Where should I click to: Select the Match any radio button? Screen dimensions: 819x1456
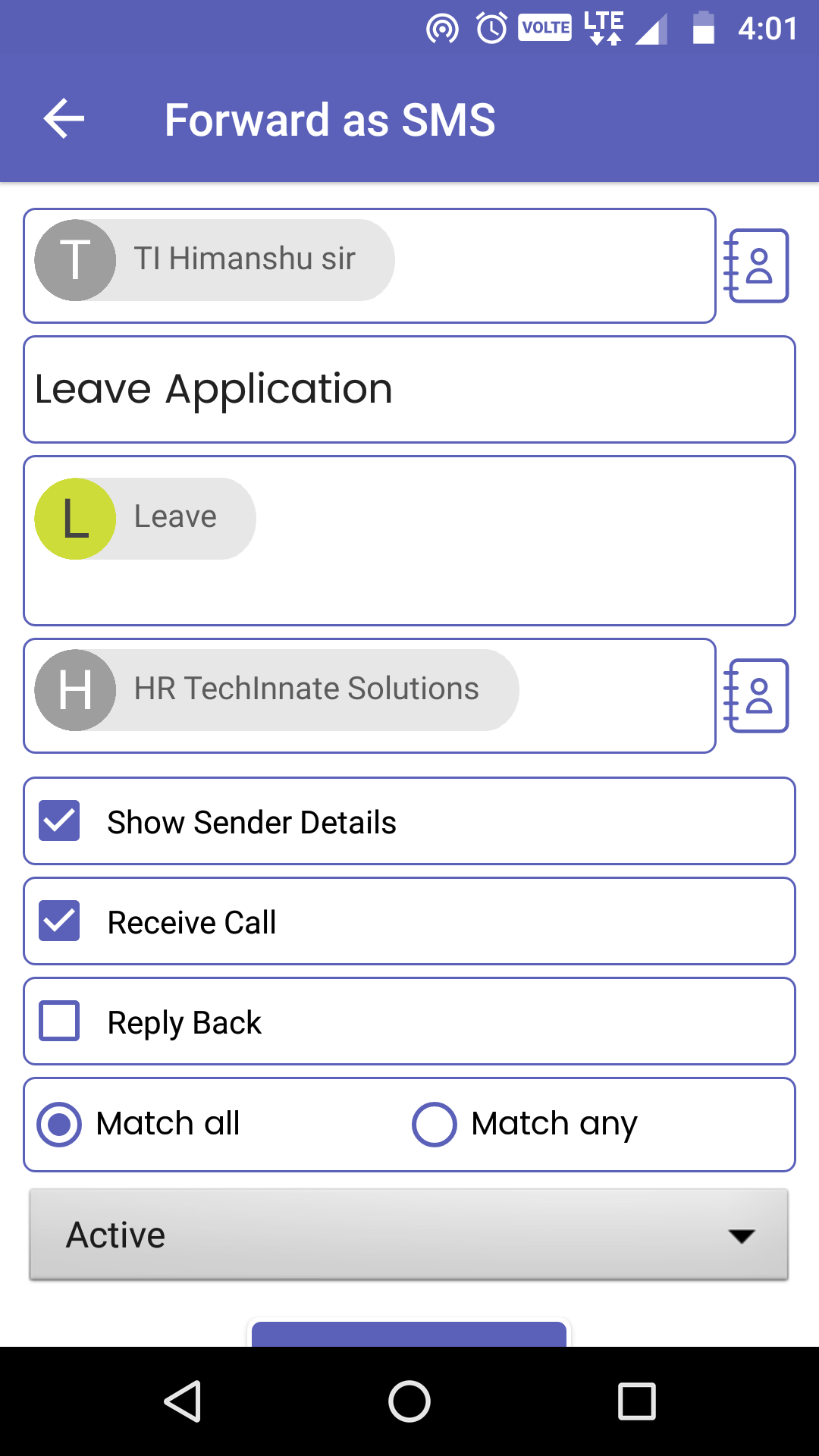433,1125
